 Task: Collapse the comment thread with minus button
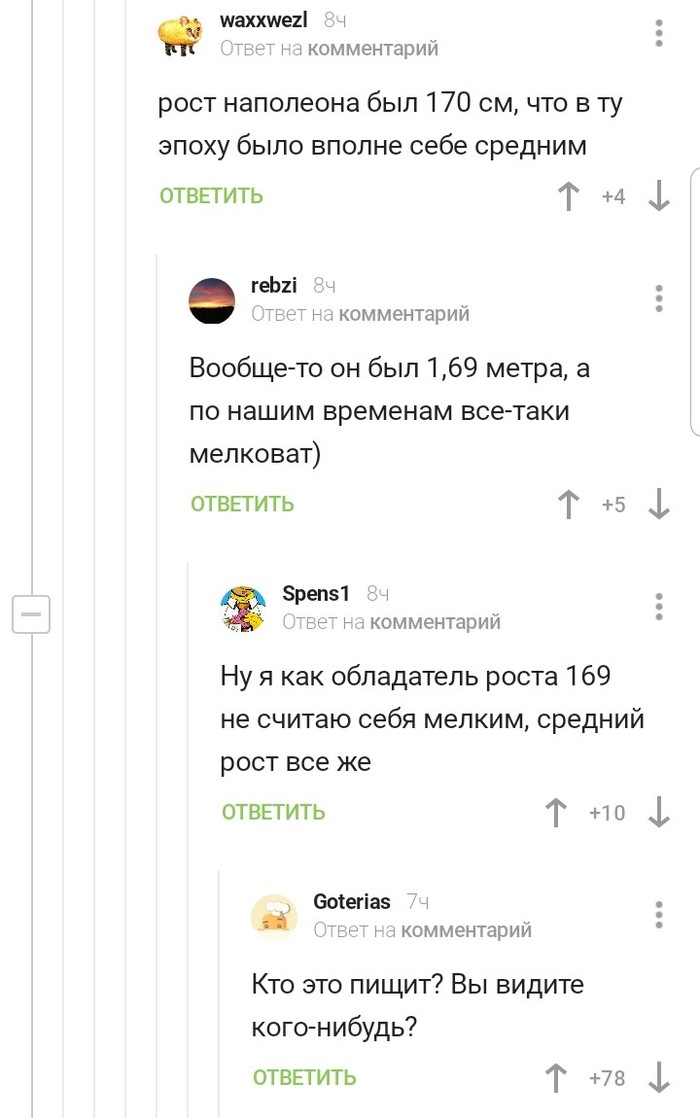tap(31, 613)
